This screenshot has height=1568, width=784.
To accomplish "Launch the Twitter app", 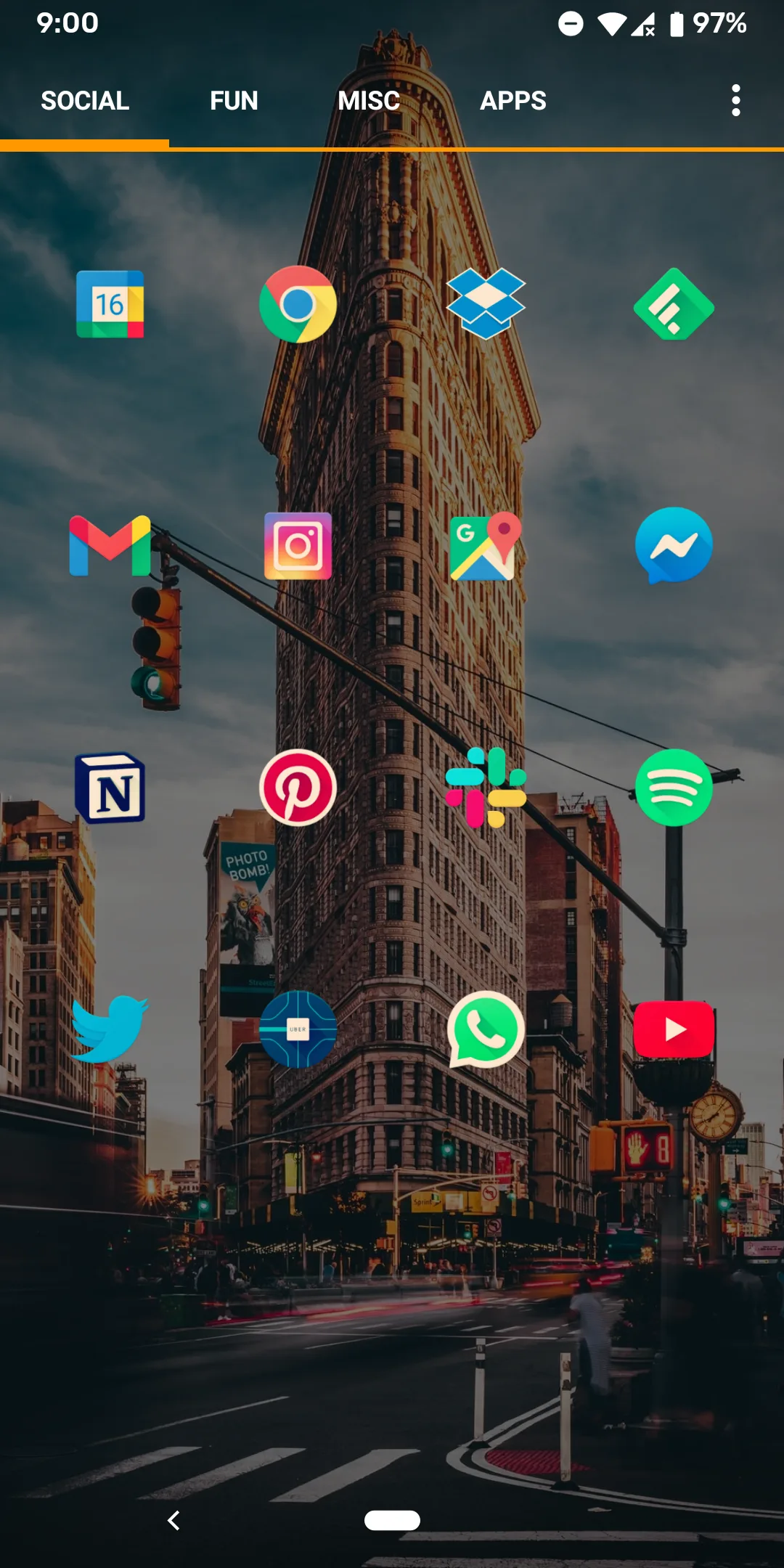I will click(x=110, y=1029).
